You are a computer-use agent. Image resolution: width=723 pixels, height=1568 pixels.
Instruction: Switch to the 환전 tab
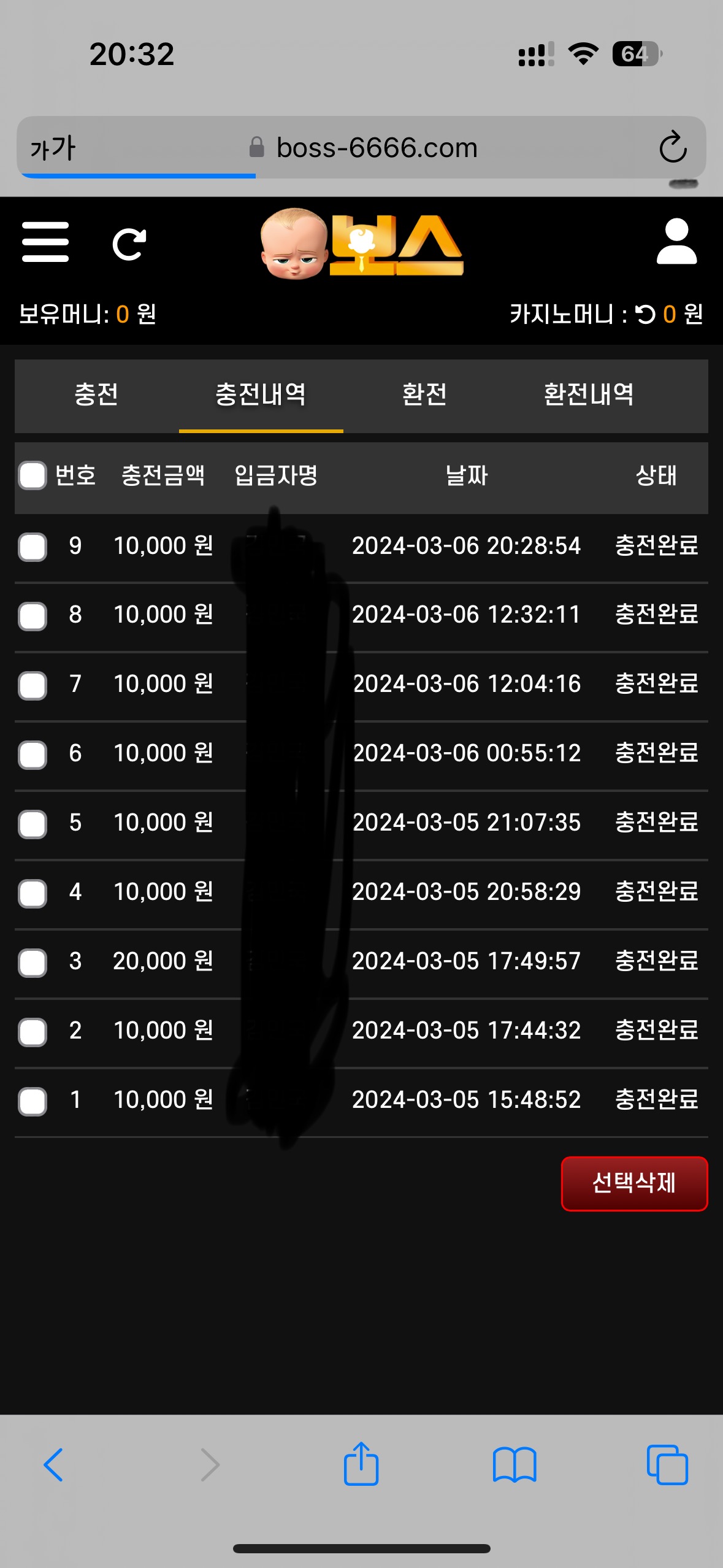point(424,395)
